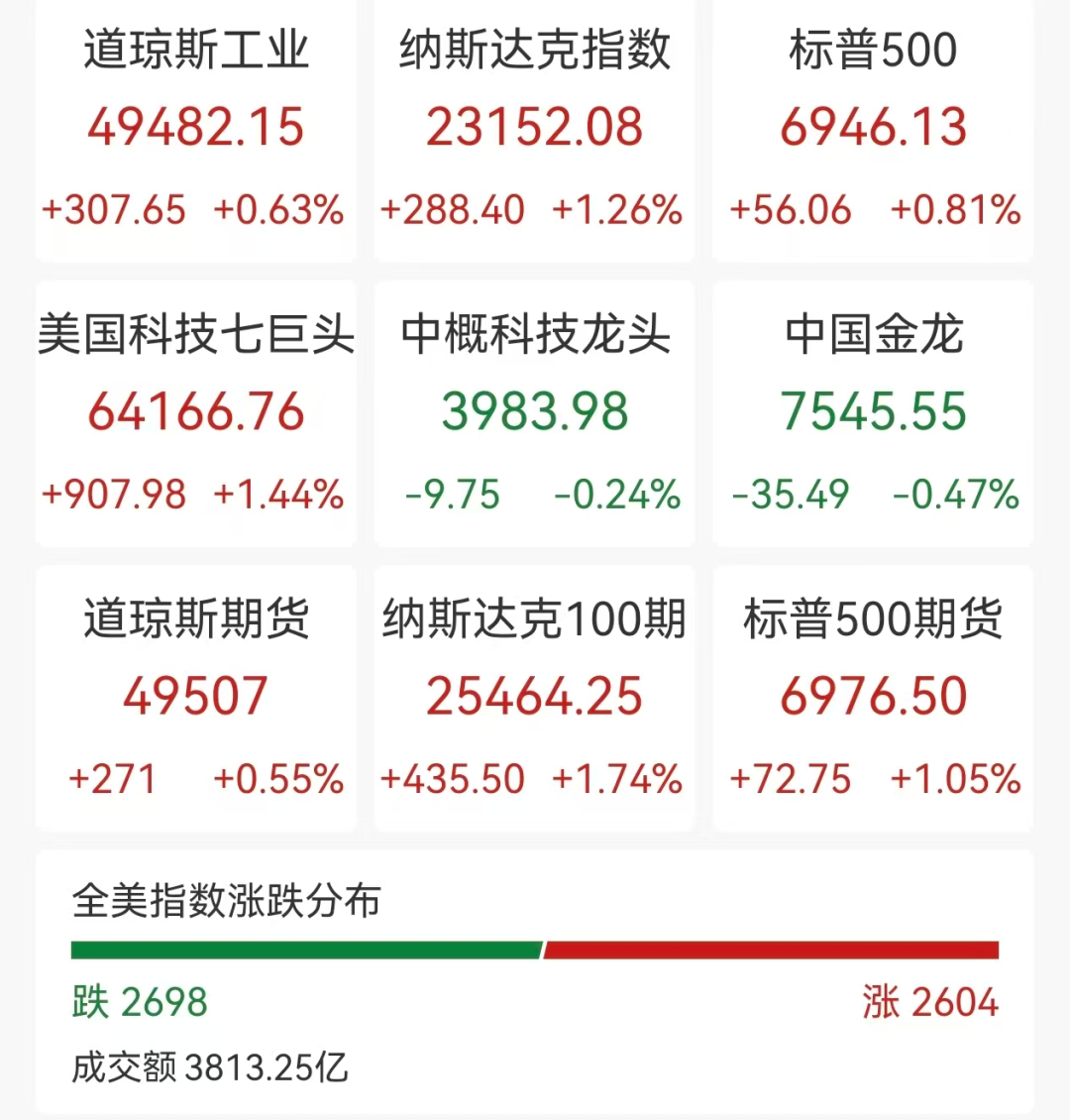Open the 道琼斯期货 futures card

coord(195,698)
